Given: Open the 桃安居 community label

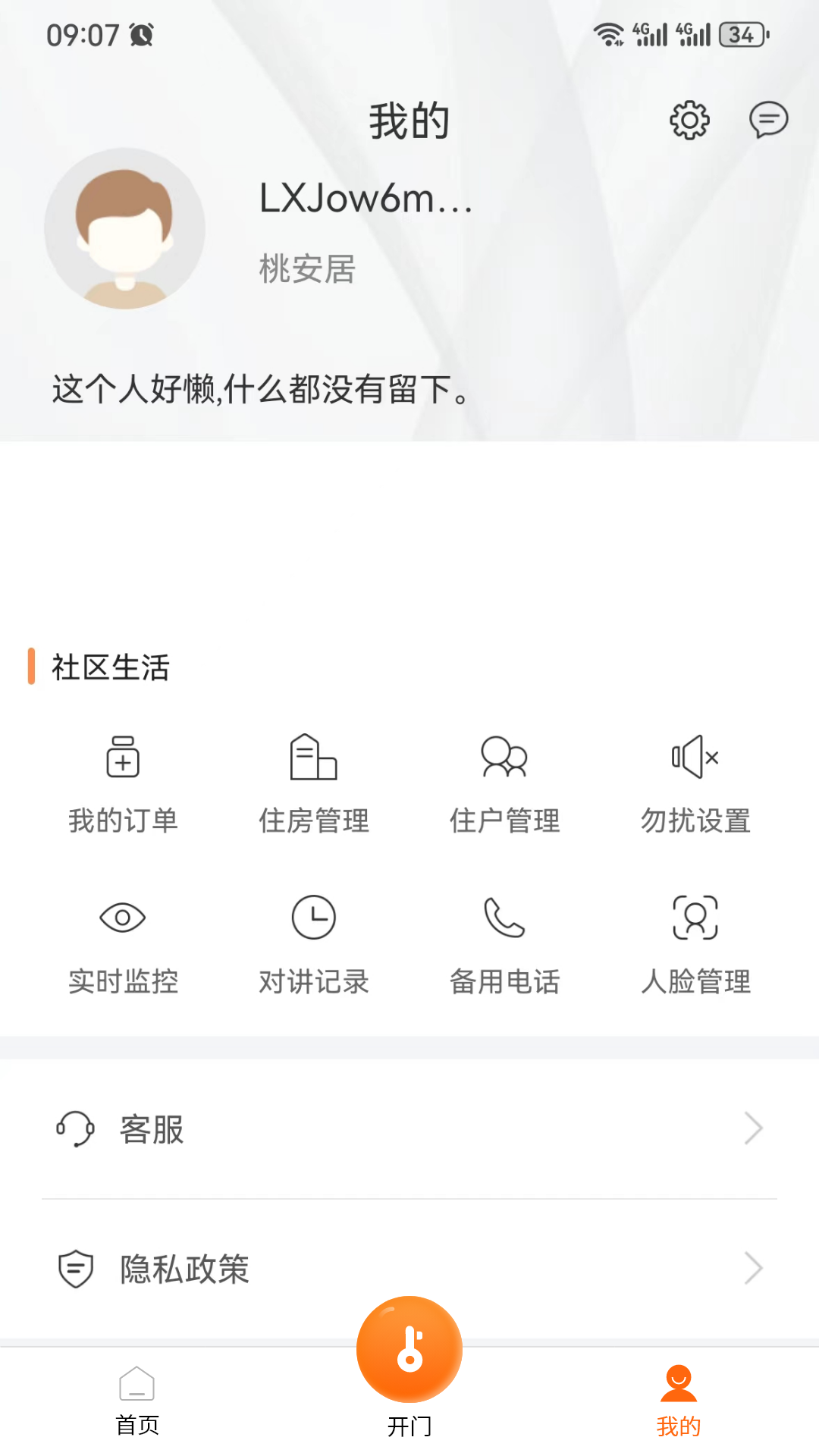Looking at the screenshot, I should coord(306,268).
